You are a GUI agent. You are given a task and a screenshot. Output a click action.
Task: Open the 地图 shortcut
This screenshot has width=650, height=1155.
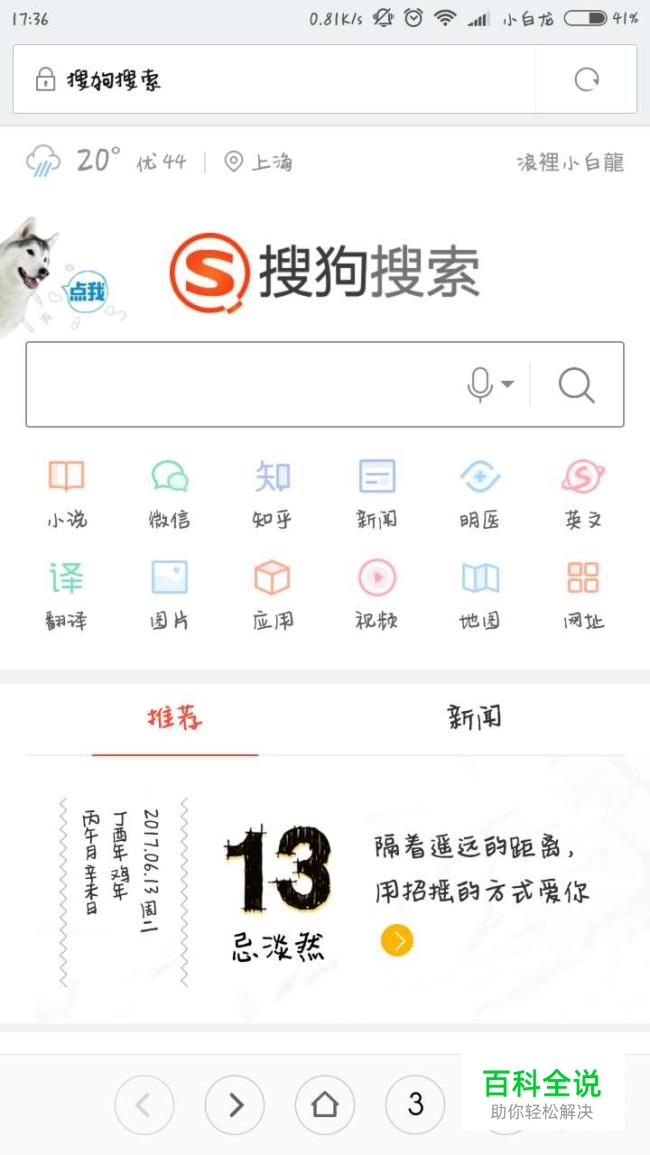(x=480, y=595)
